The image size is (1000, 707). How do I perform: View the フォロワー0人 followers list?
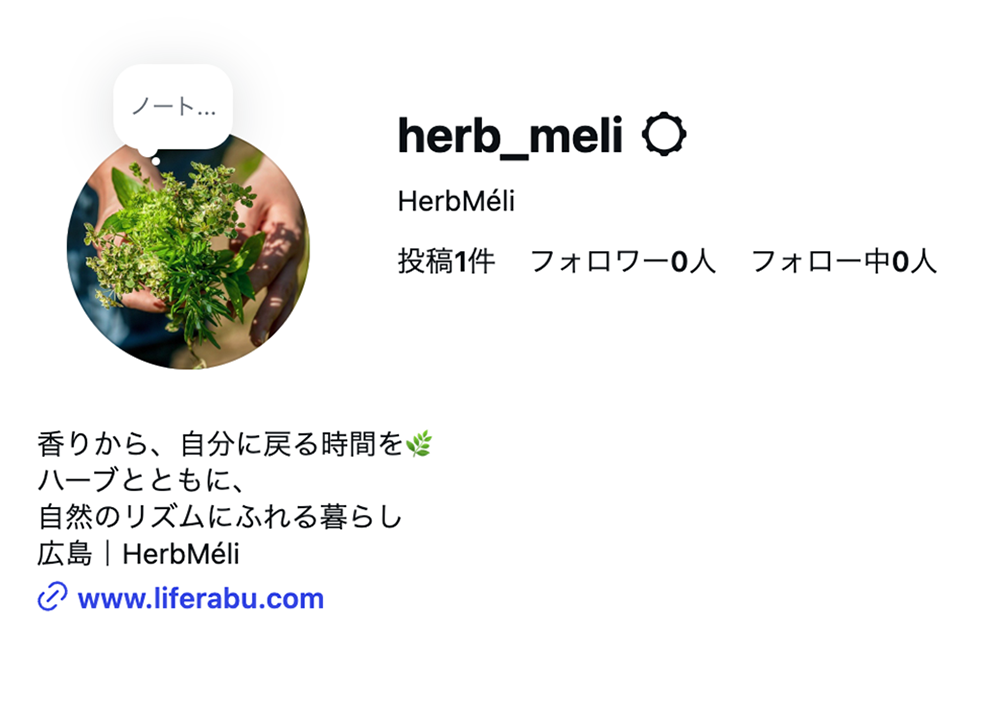point(623,262)
